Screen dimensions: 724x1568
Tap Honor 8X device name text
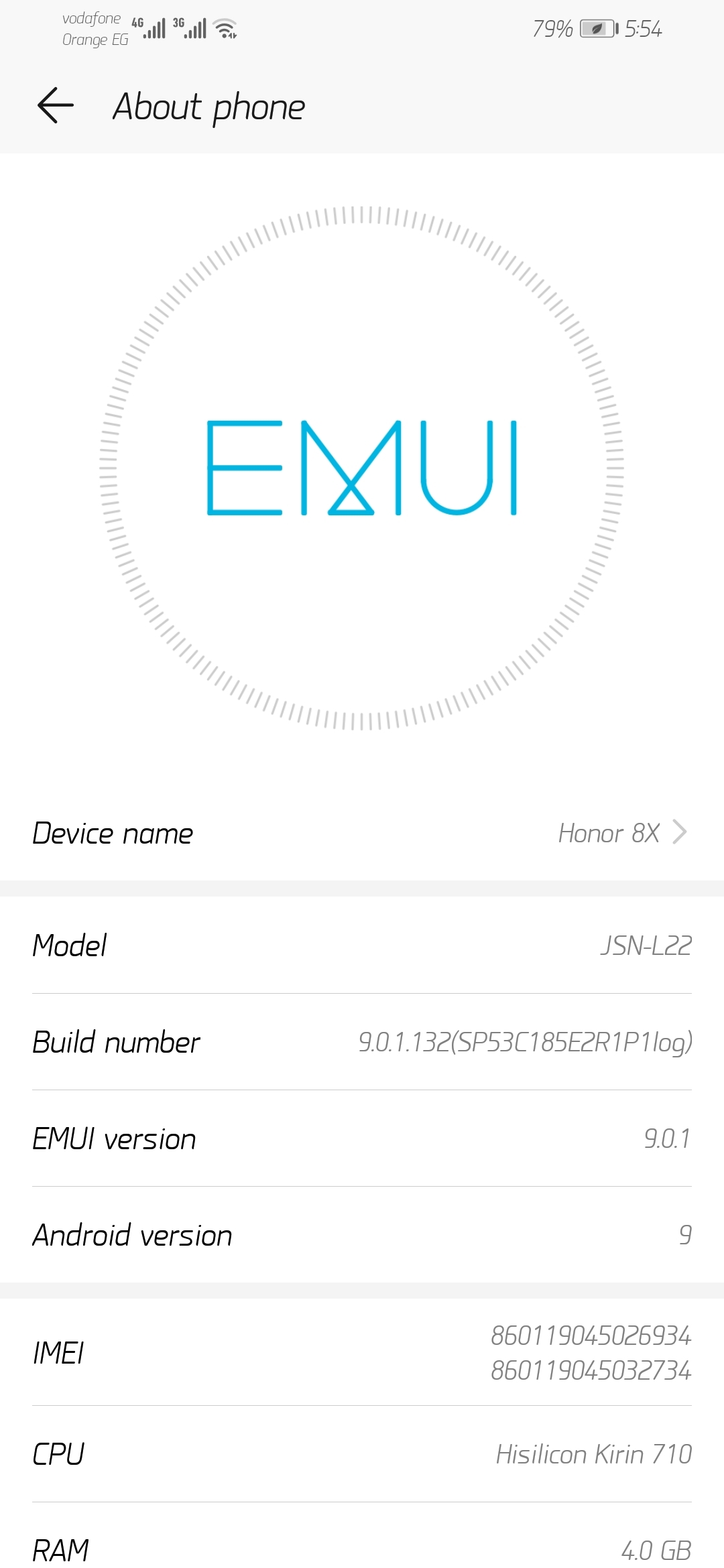coord(609,833)
